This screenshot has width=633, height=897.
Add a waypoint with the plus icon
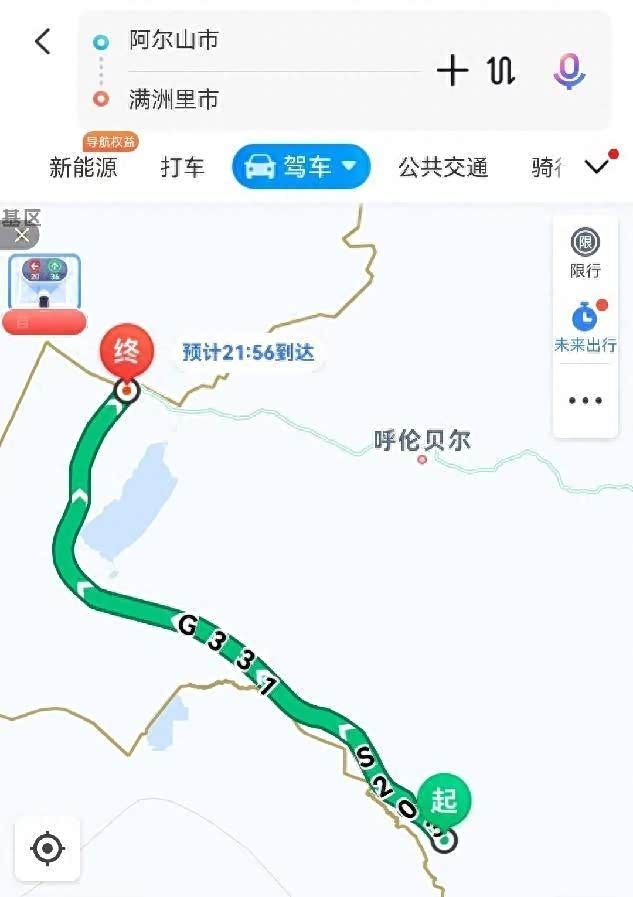point(452,70)
